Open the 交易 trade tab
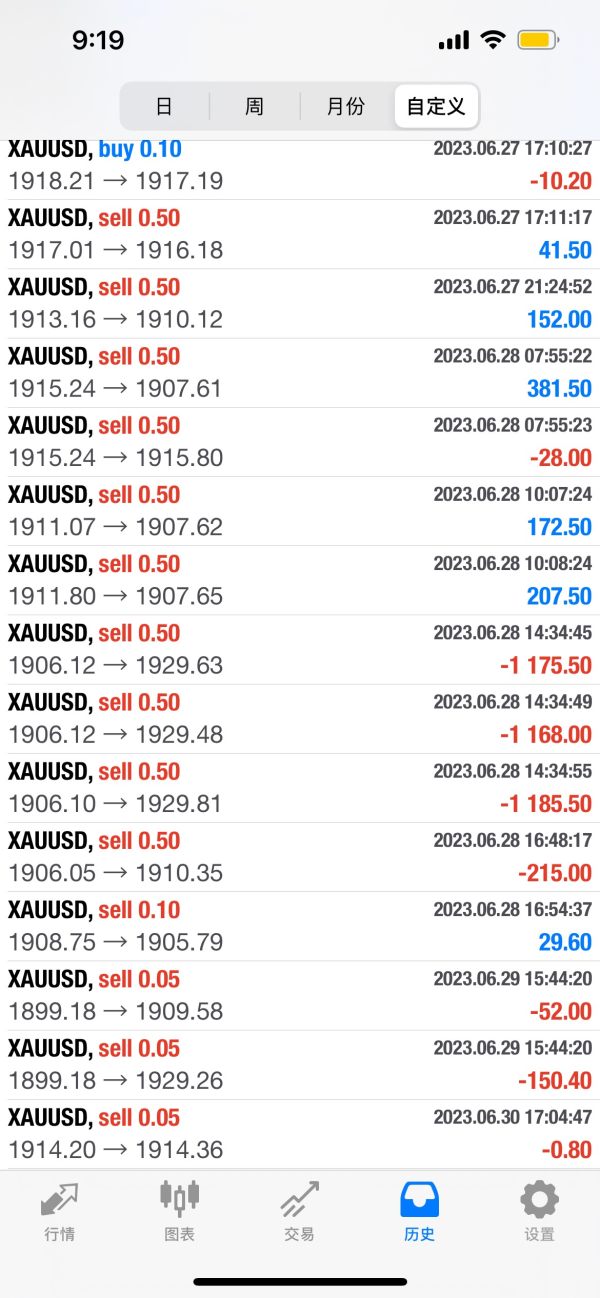Viewport: 600px width, 1298px height. tap(300, 1210)
